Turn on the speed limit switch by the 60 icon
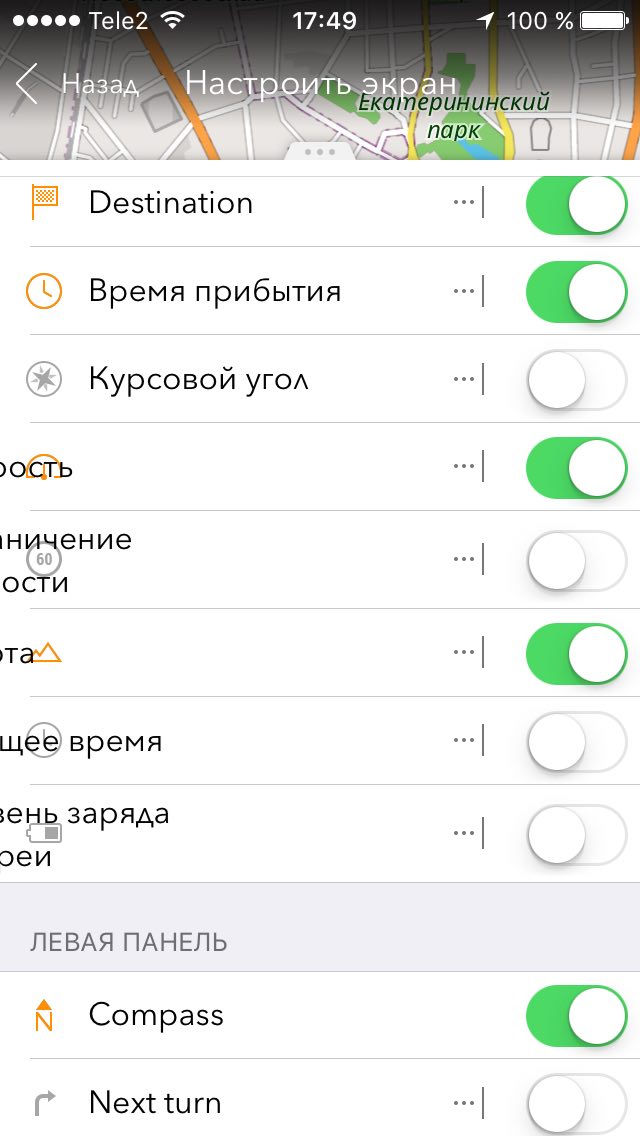 (576, 560)
